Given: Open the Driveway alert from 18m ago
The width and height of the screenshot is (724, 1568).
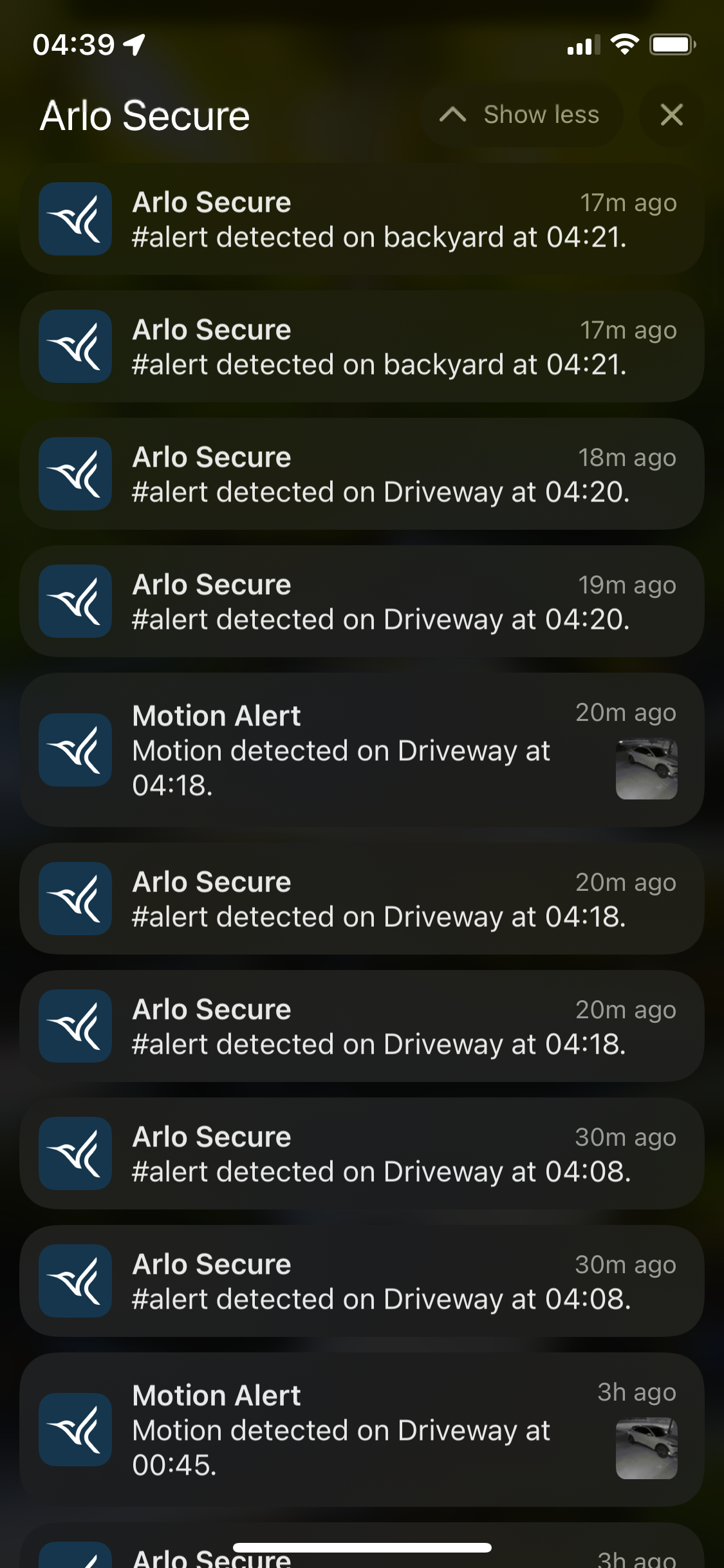Looking at the screenshot, I should (362, 474).
